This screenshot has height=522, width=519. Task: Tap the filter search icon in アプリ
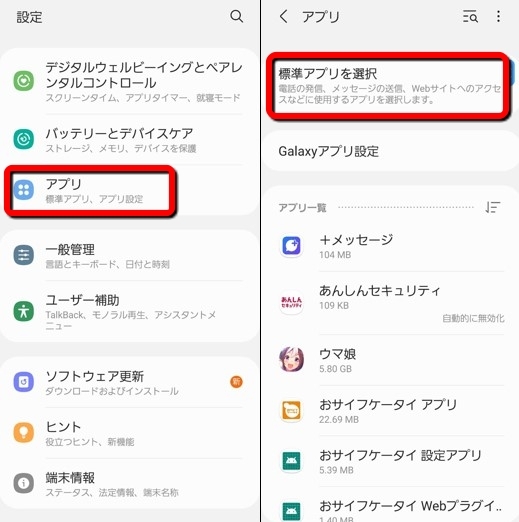[x=470, y=16]
